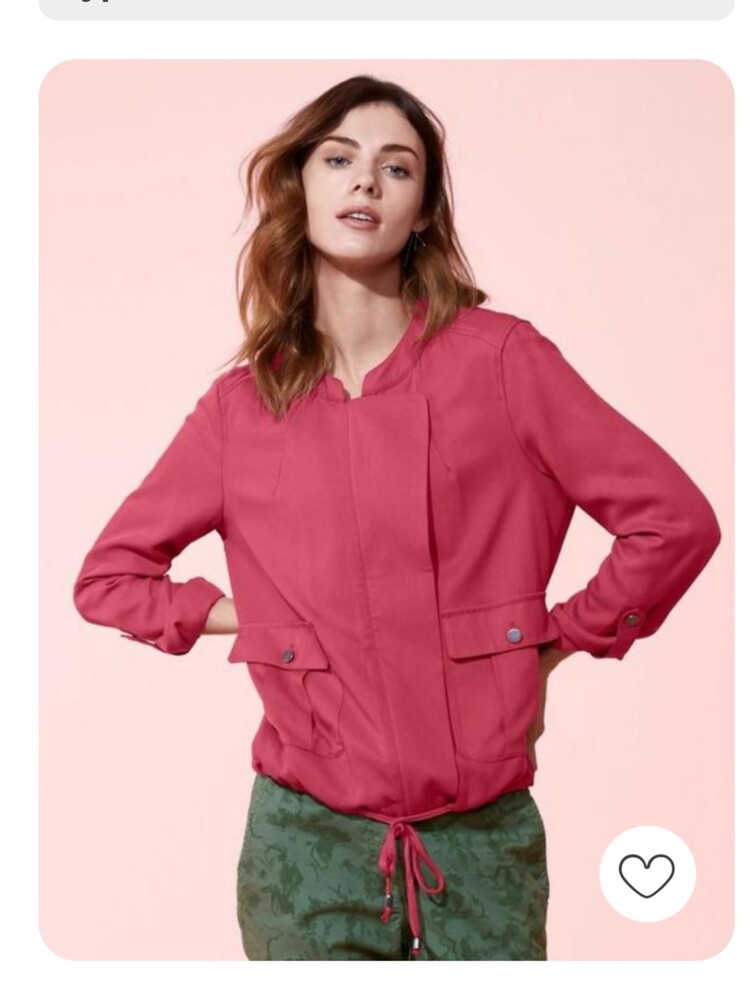Tap the heart icon to favorite this jacket
The width and height of the screenshot is (751, 1000).
647,874
